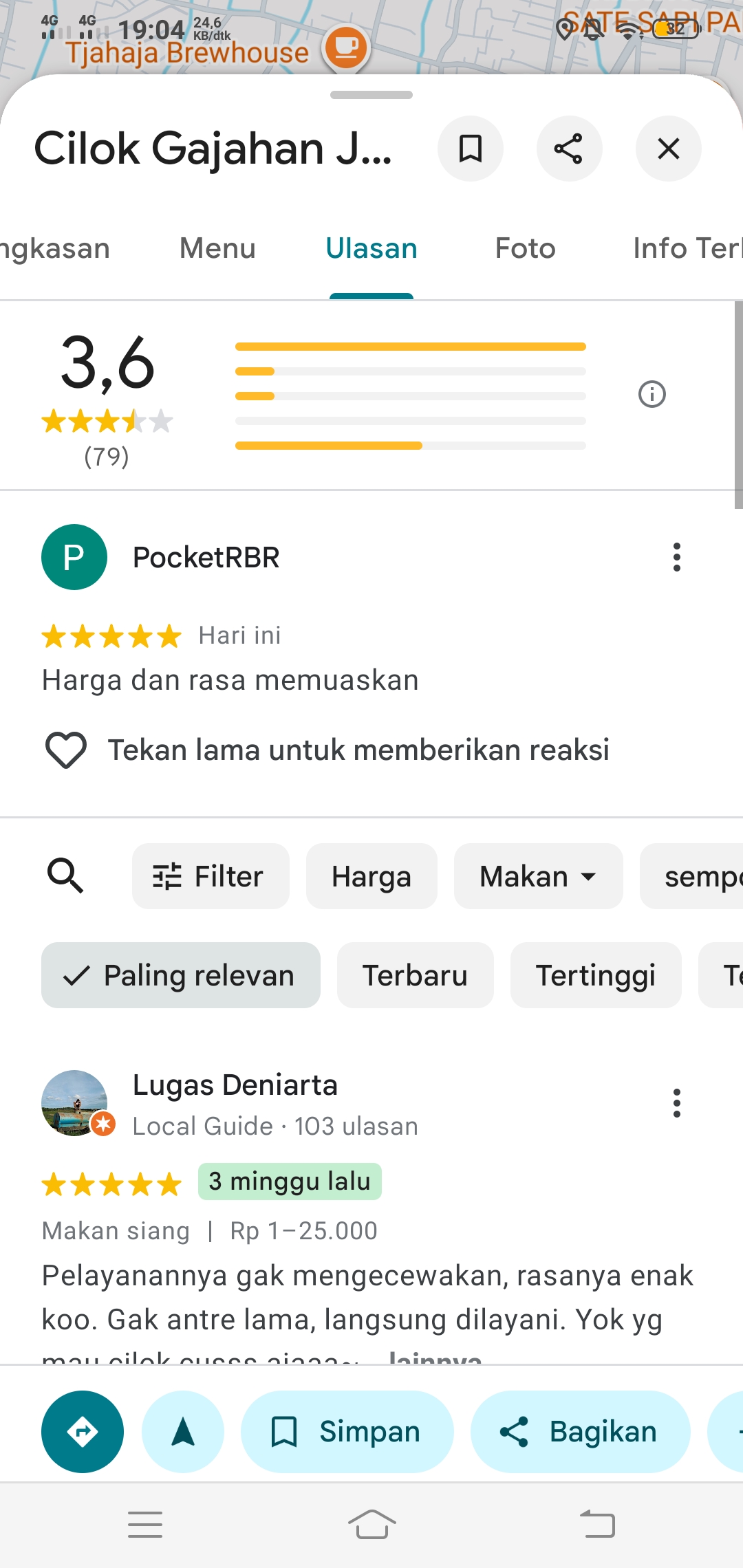Viewport: 743px width, 1568px height.
Task: React with the heart on PocketRBR's review
Action: [66, 750]
